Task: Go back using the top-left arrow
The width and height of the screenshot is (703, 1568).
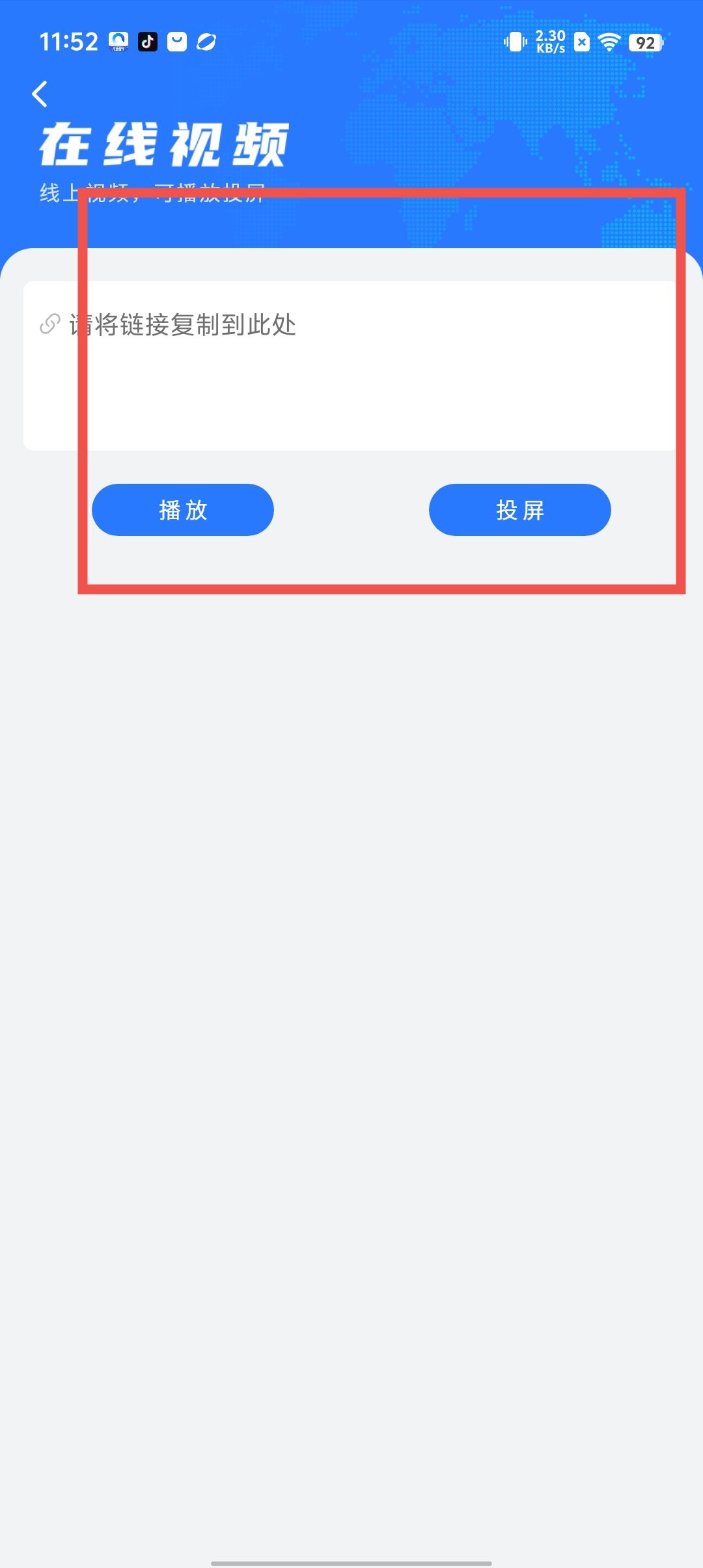Action: tap(40, 94)
